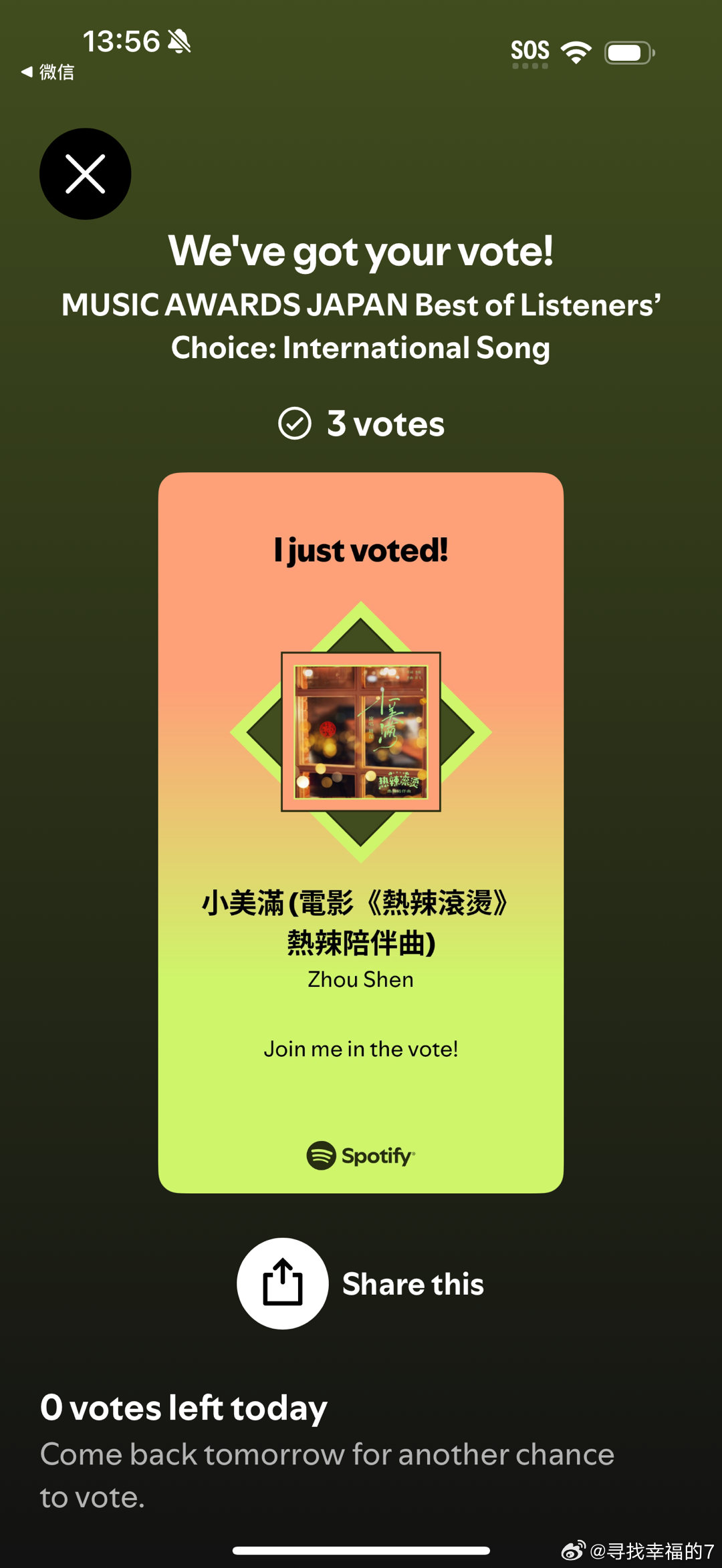Return to the 微信 app
This screenshot has width=722, height=1568.
point(47,71)
